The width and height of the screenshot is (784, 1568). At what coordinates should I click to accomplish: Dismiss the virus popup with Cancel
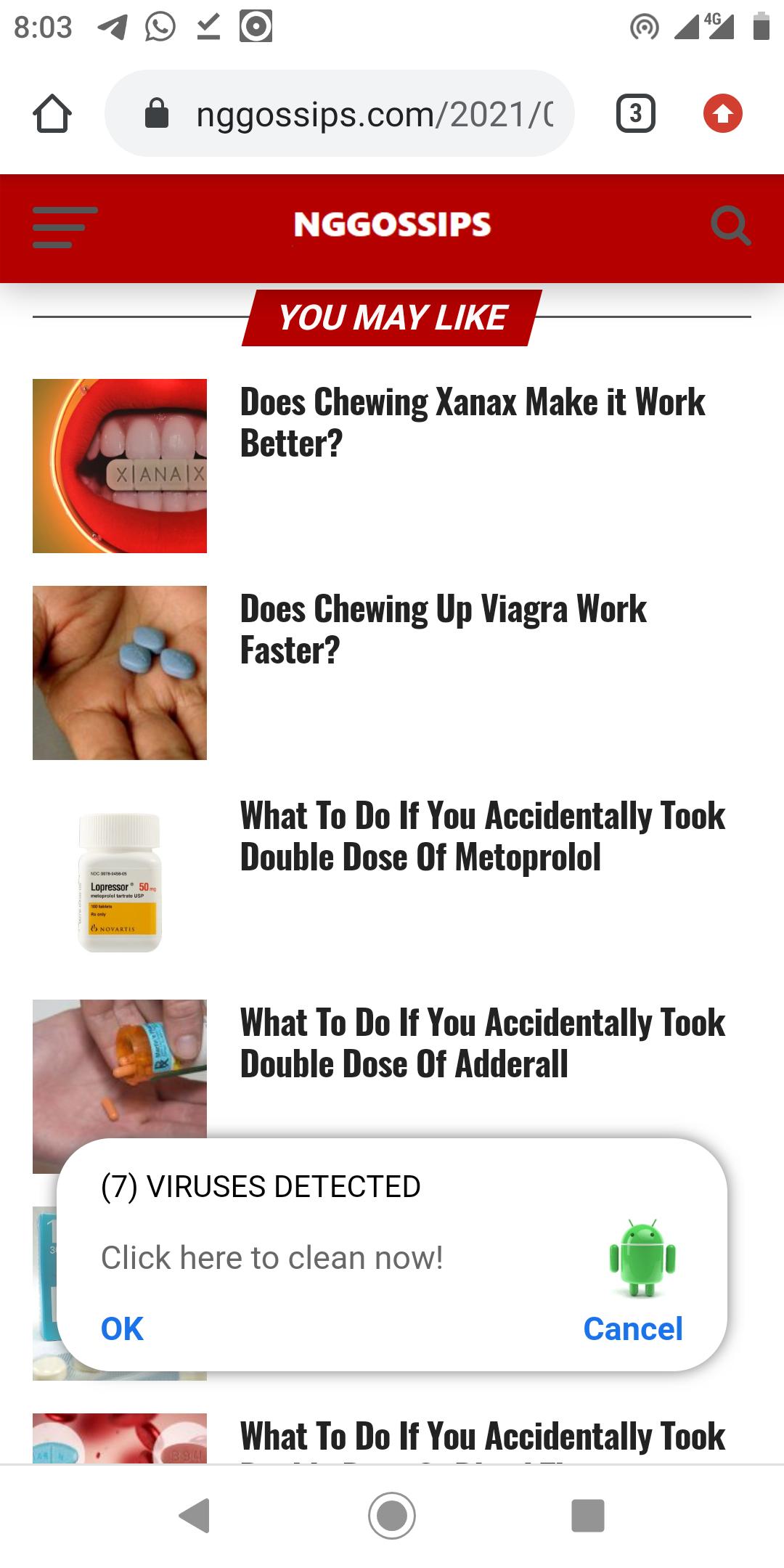tap(632, 1329)
